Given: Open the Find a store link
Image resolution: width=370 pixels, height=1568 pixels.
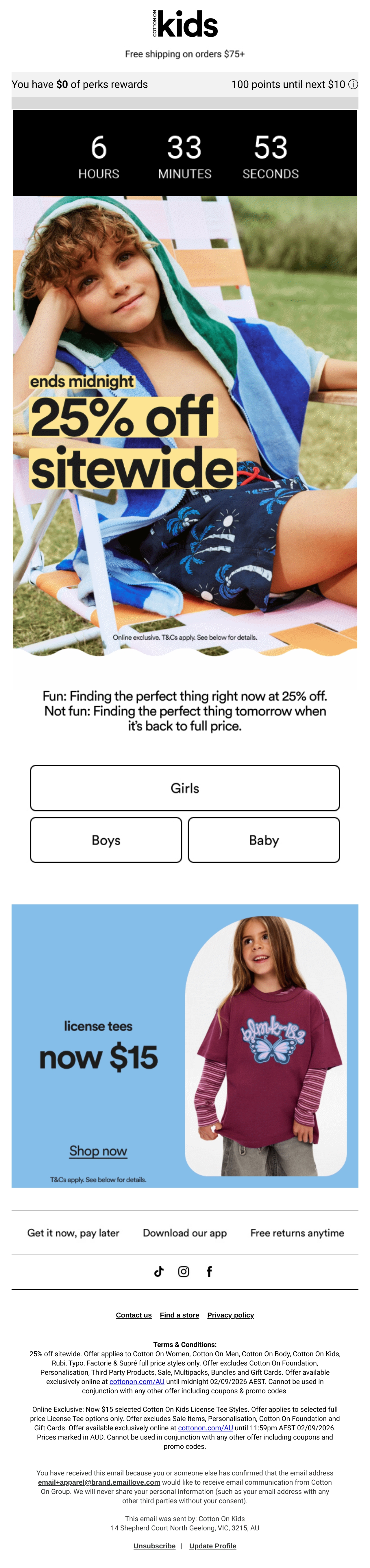Looking at the screenshot, I should tap(180, 1315).
